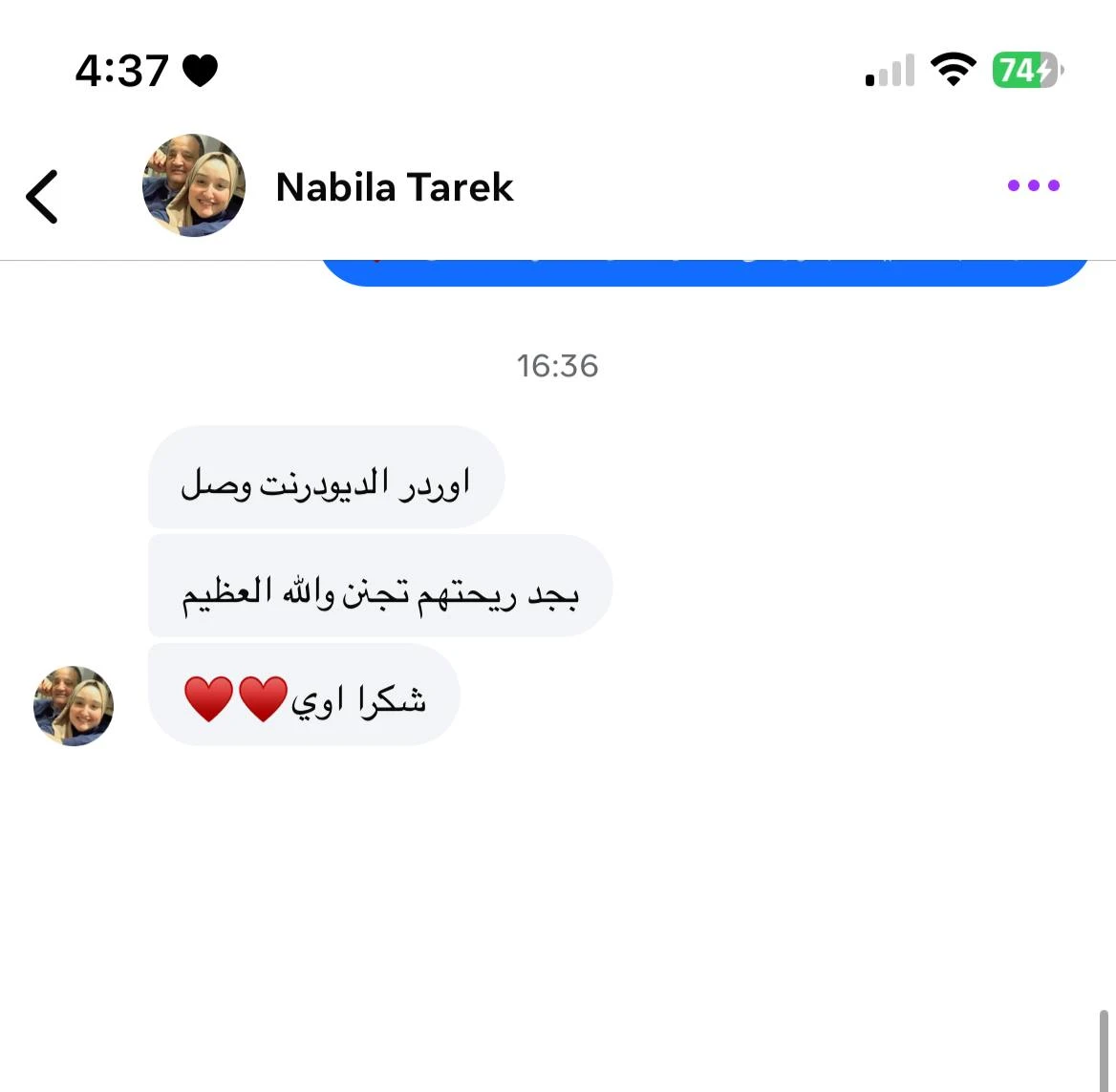The height and width of the screenshot is (1092, 1116).
Task: Open Nabila Tarek's profile photo in header
Action: (x=194, y=185)
